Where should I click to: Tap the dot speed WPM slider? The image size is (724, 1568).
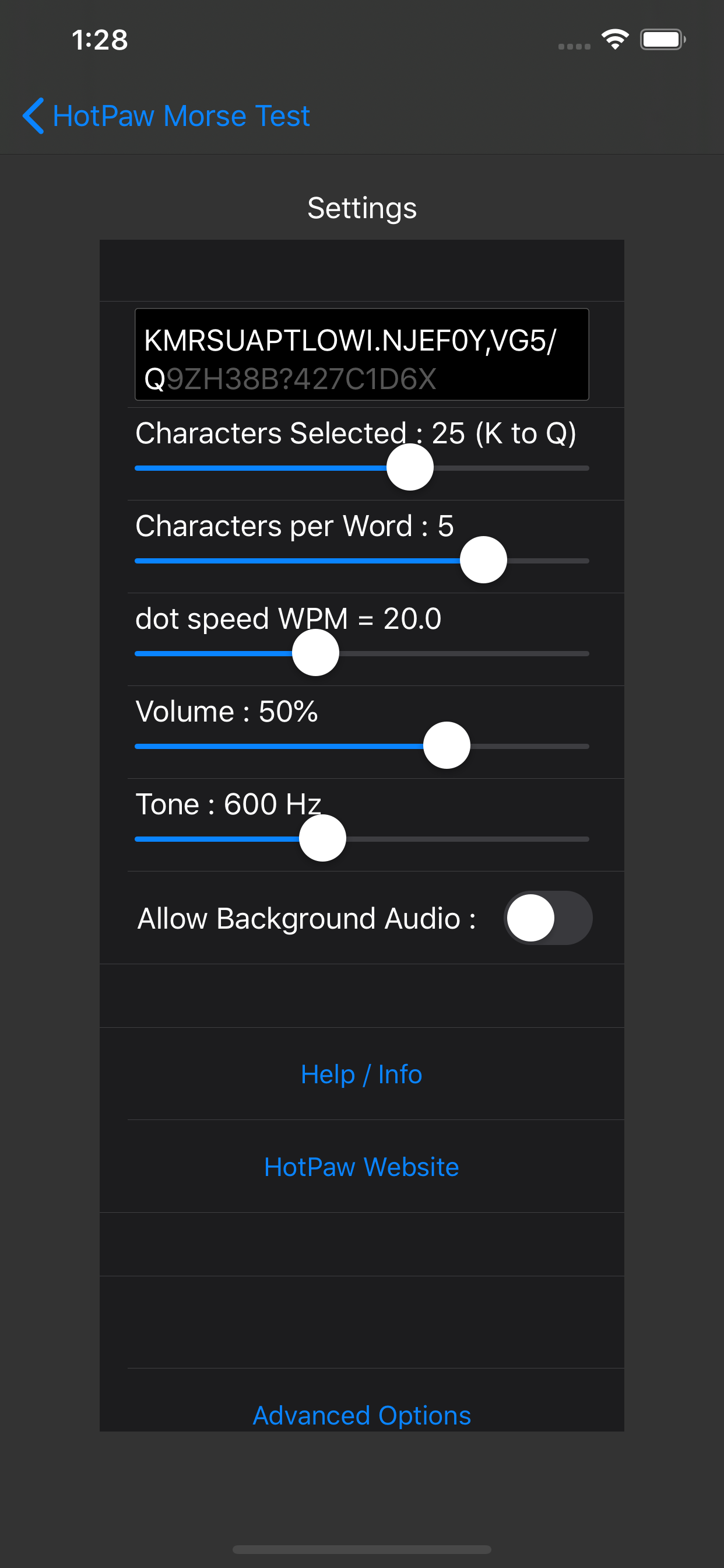[362, 653]
